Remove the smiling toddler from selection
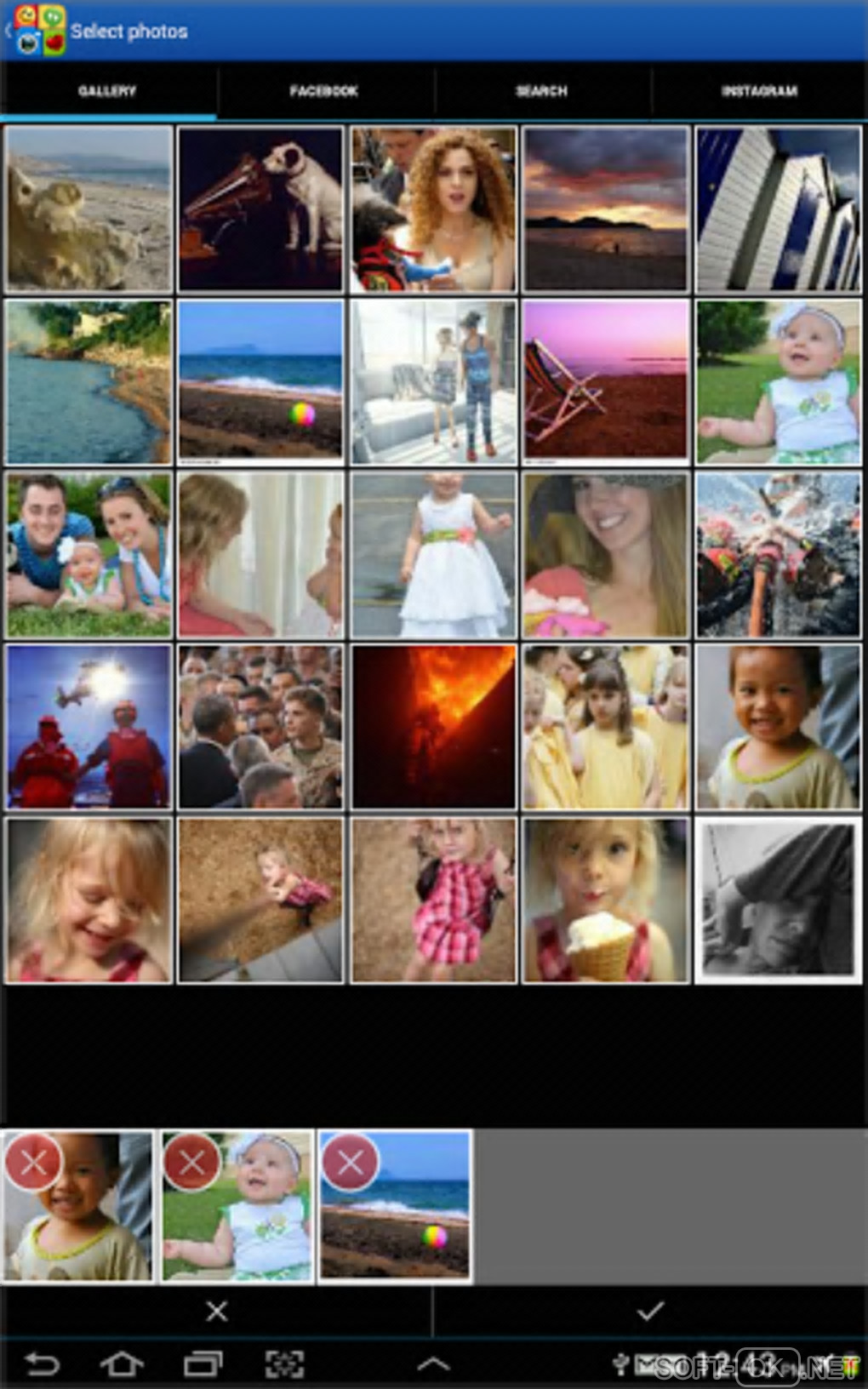The height and width of the screenshot is (1389, 868). [x=33, y=1163]
